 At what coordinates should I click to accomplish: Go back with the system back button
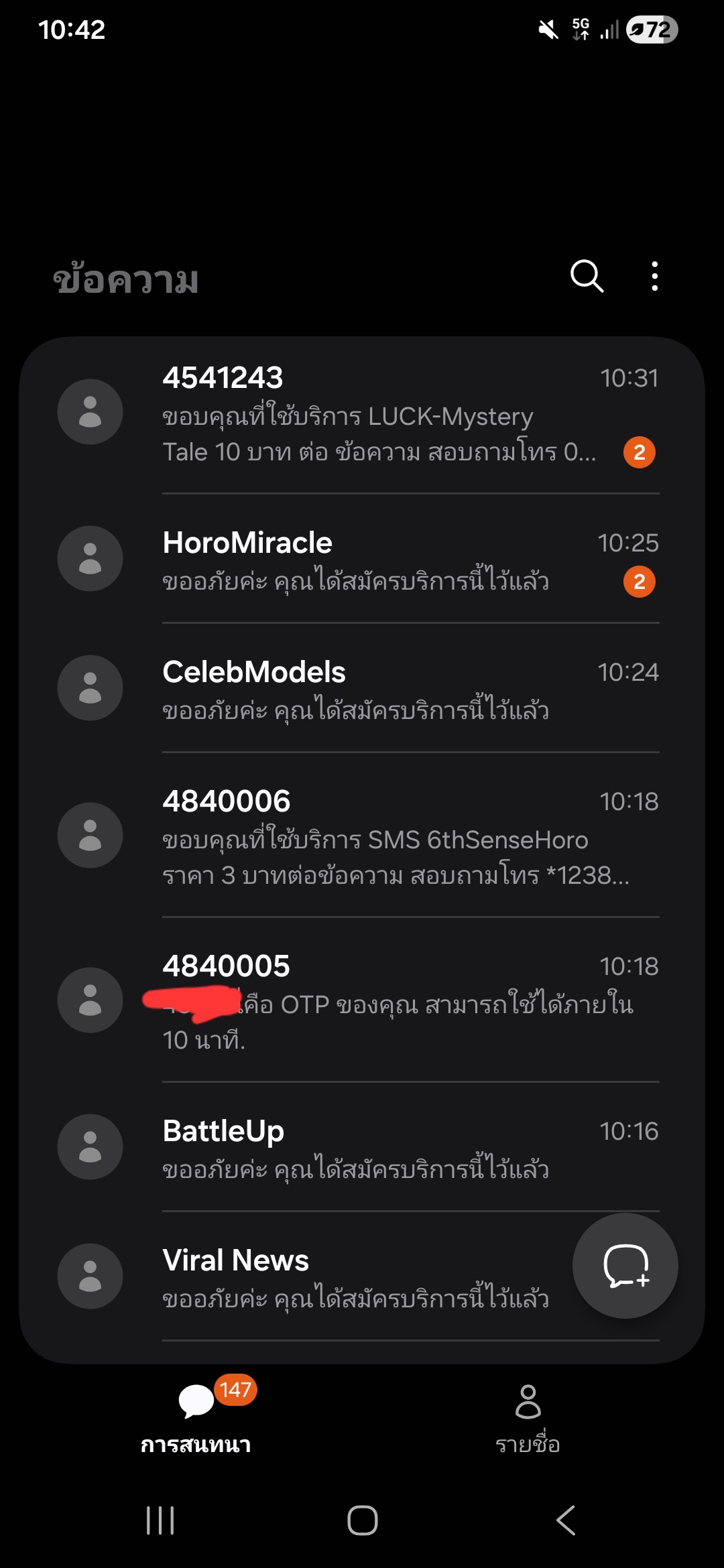(x=566, y=1520)
